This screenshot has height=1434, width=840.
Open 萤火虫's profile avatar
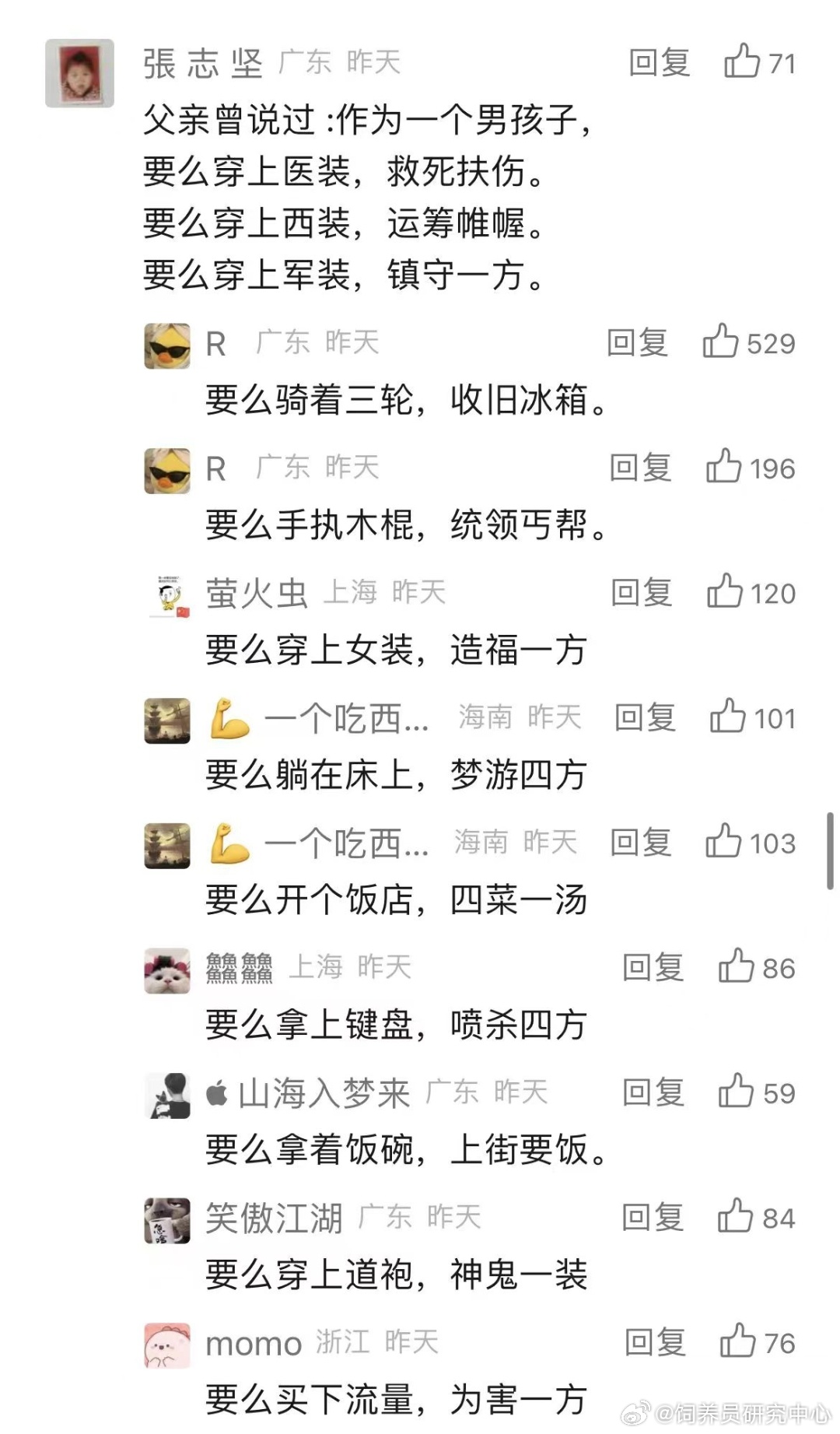pos(167,595)
